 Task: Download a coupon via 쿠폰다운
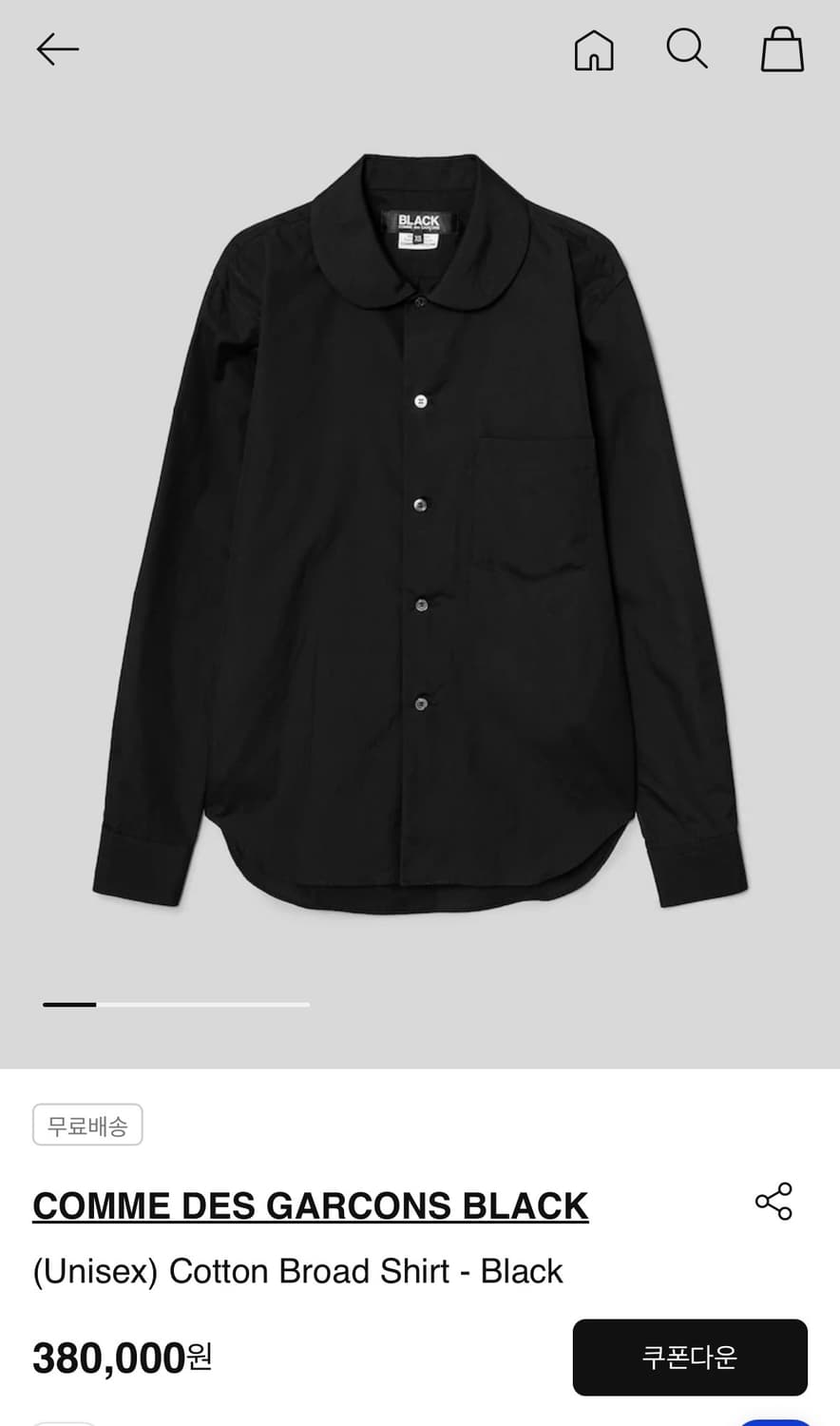pos(690,1358)
